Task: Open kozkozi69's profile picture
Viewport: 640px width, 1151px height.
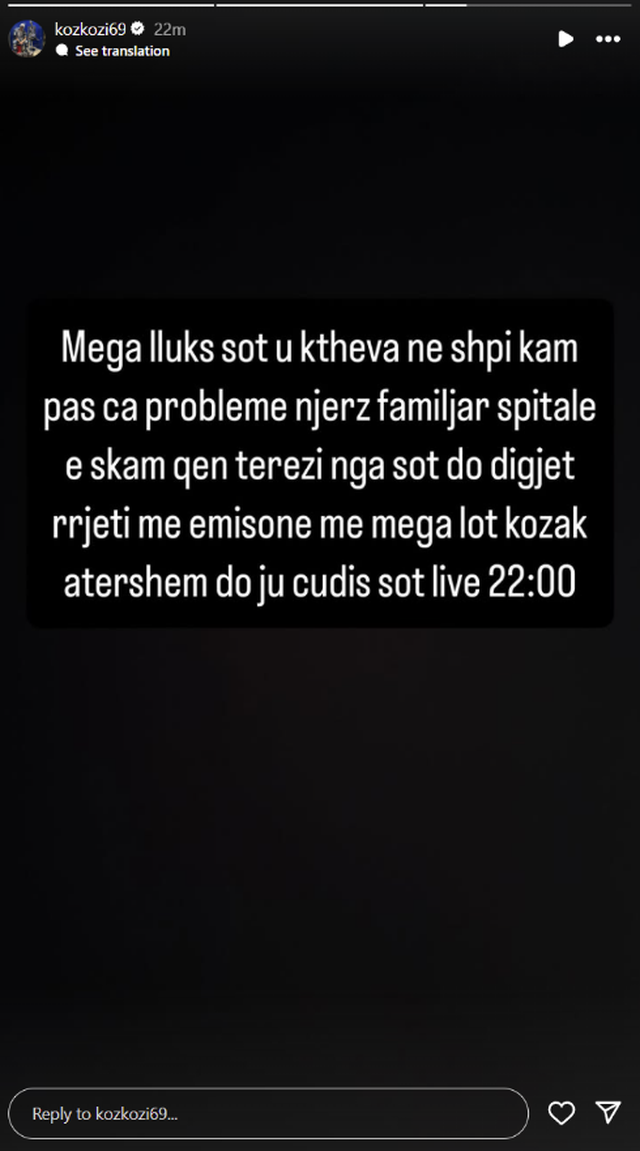Action: (x=27, y=39)
